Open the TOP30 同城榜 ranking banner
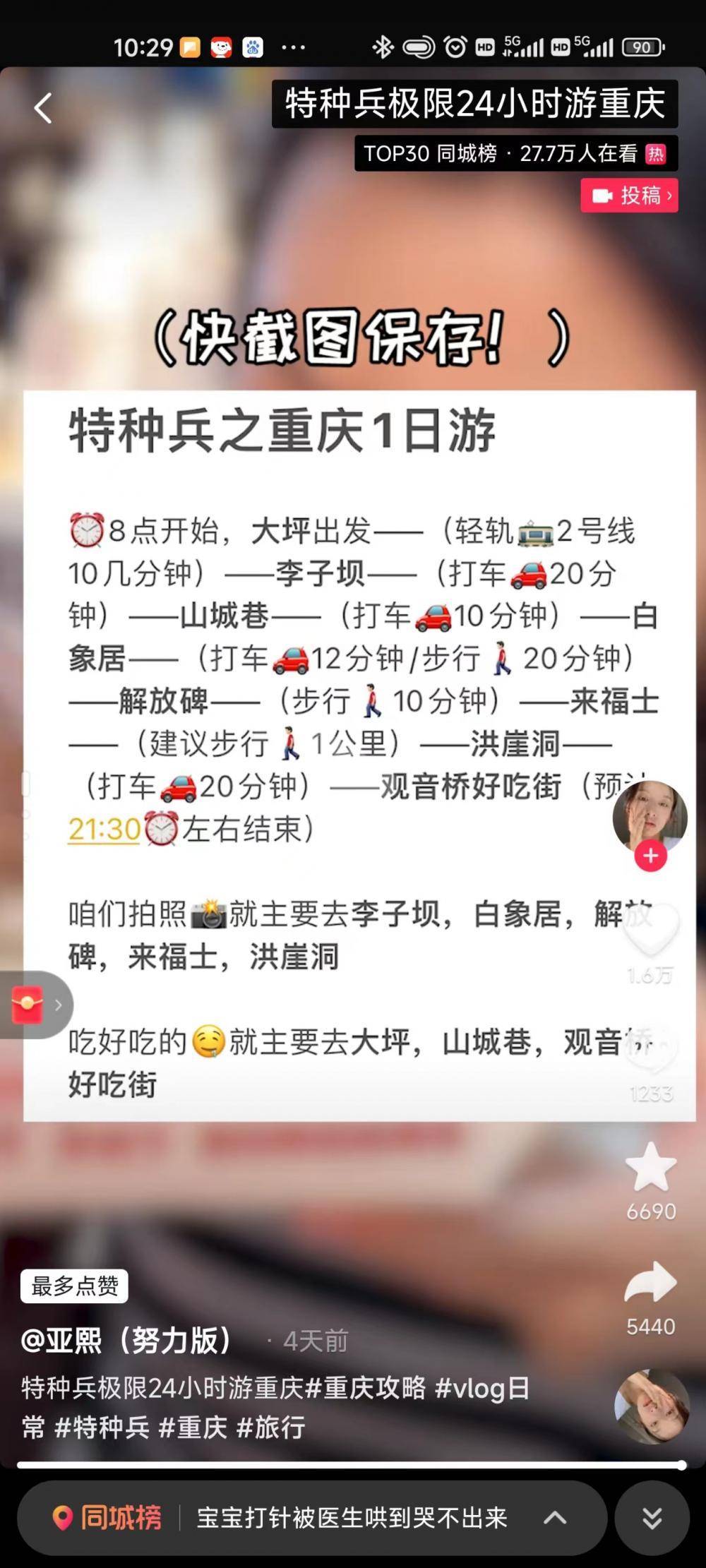 (x=515, y=153)
